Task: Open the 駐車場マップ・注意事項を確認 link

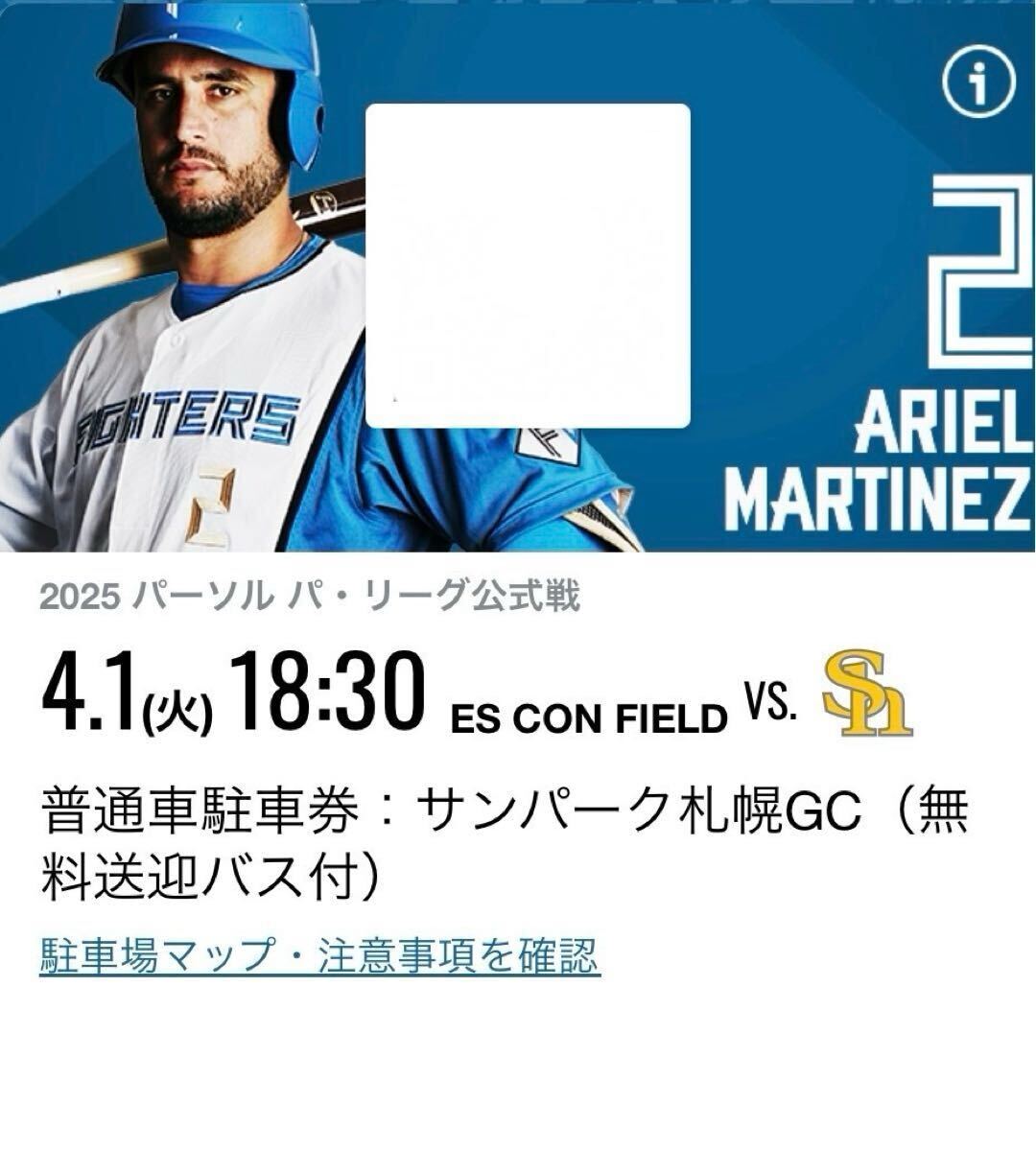Action: tap(319, 956)
